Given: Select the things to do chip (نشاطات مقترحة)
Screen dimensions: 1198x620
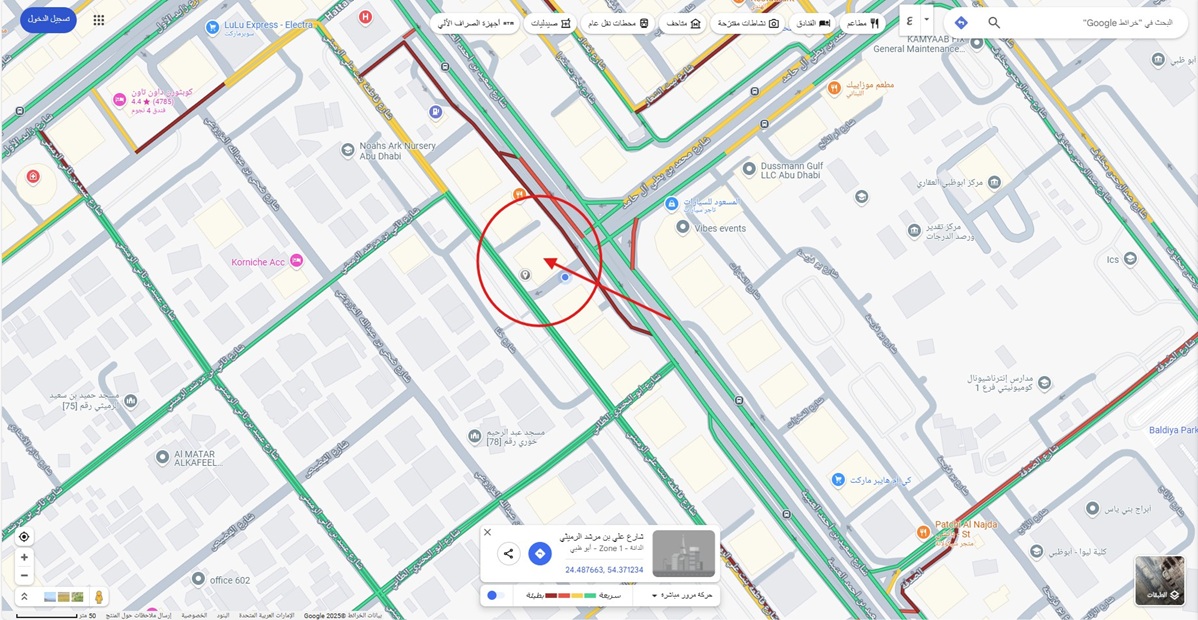Looking at the screenshot, I should tap(746, 22).
